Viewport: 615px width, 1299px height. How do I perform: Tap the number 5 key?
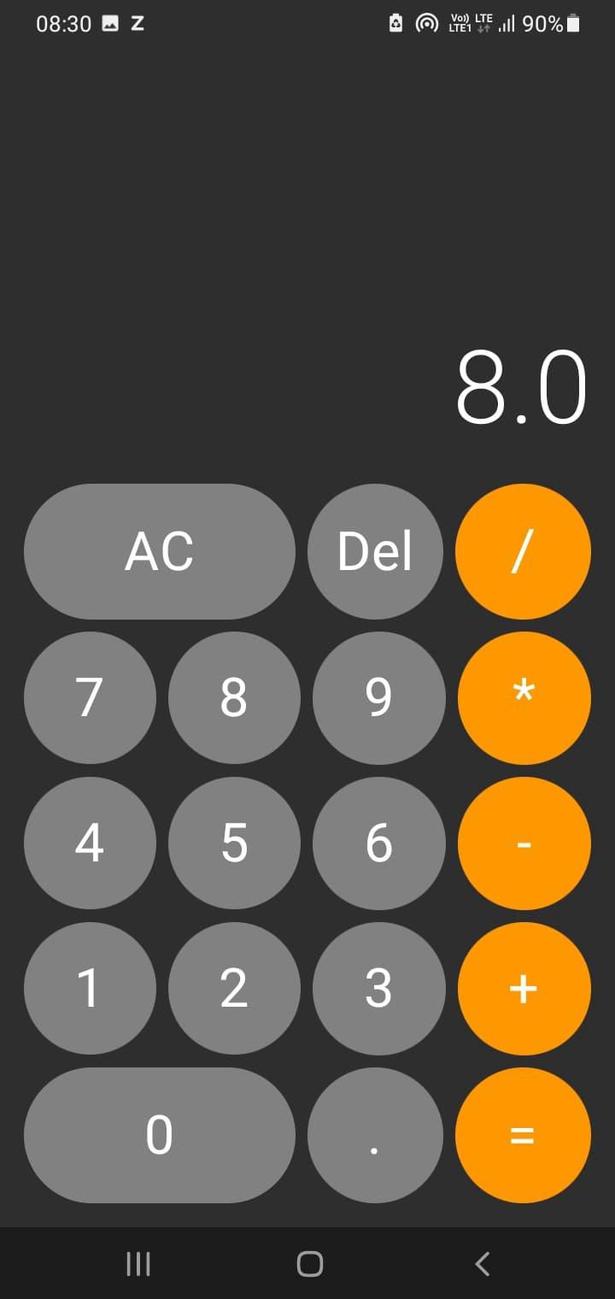(234, 843)
